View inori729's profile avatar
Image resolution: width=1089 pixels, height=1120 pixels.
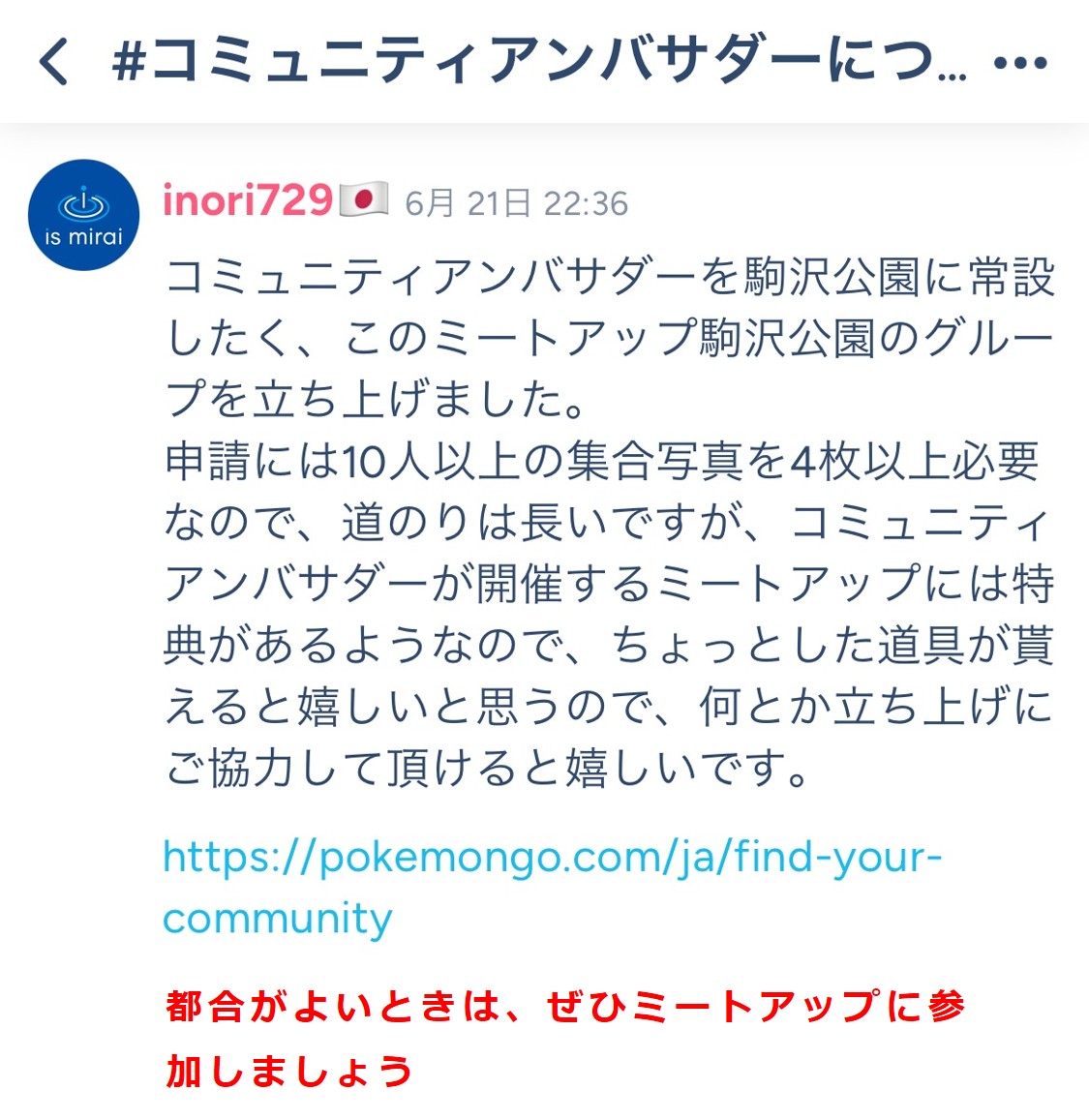(x=84, y=215)
